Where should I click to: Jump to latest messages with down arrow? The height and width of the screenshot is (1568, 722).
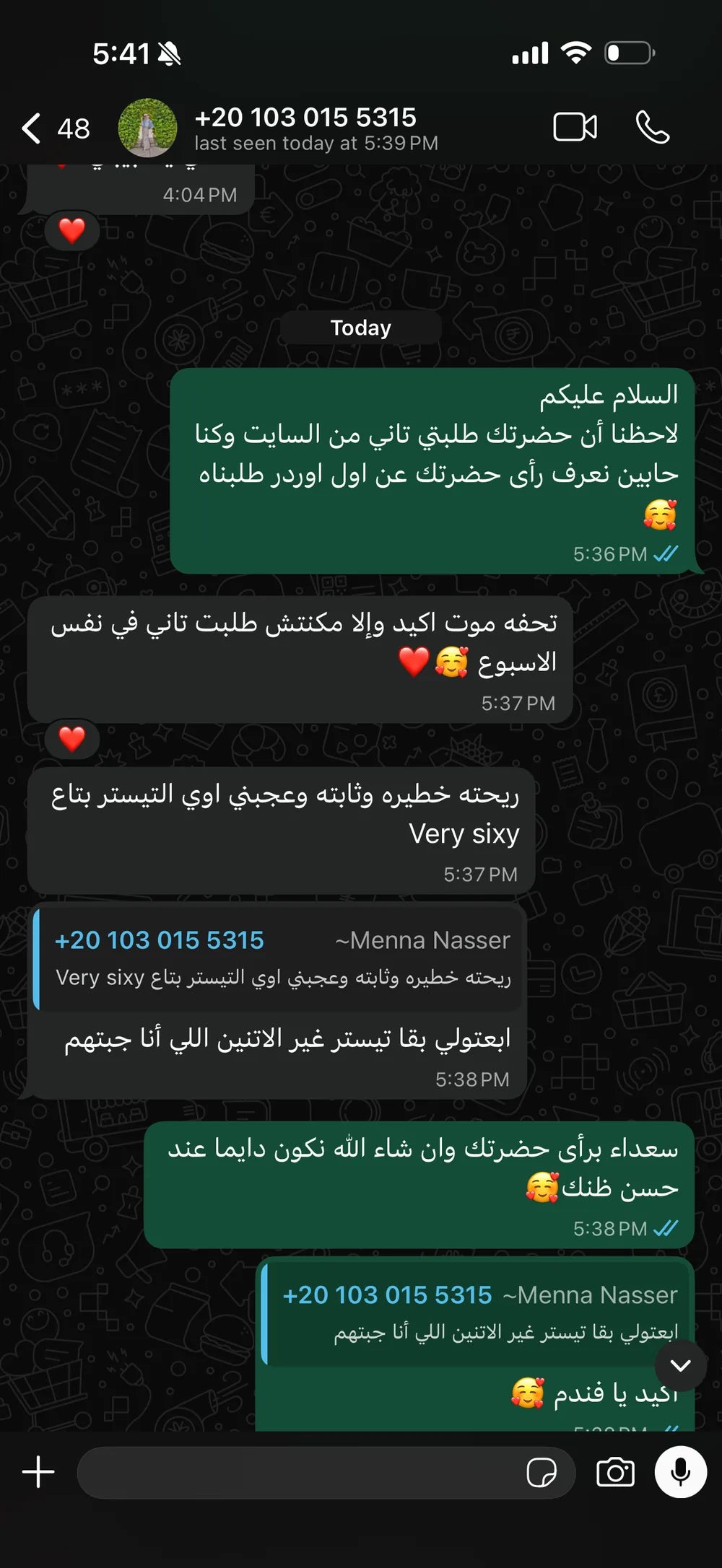click(681, 1365)
